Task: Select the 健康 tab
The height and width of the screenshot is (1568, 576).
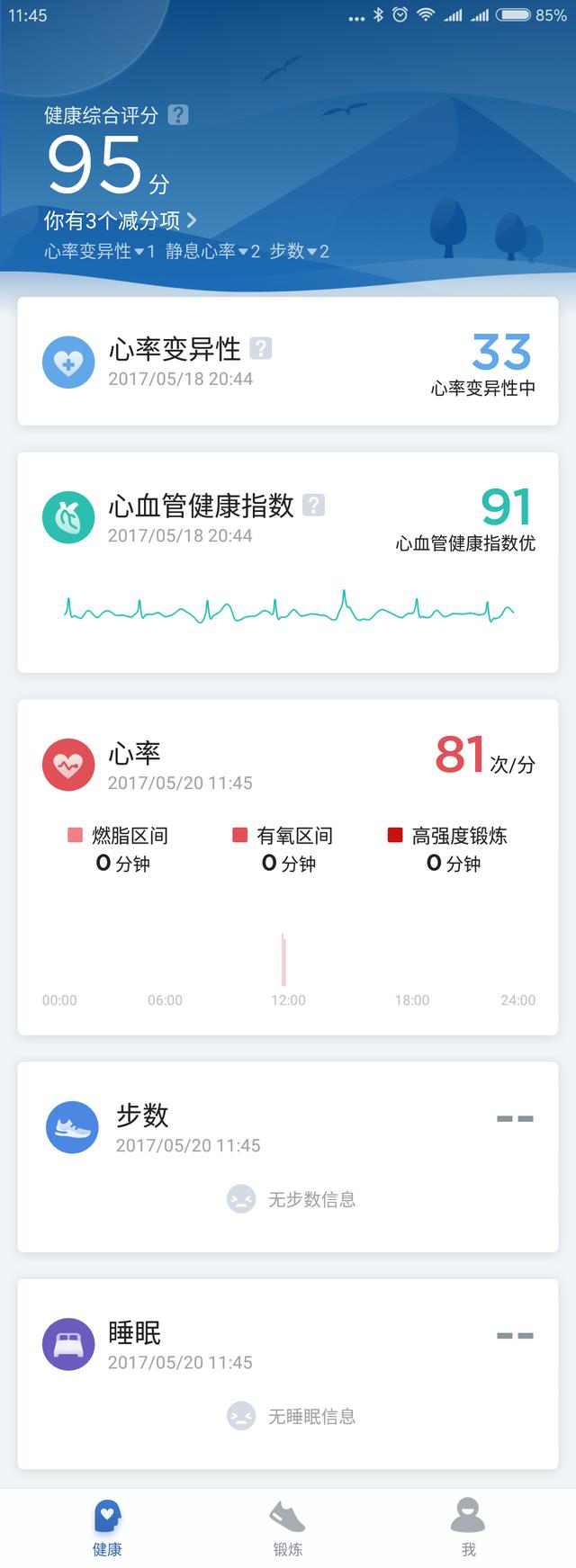Action: [x=107, y=1528]
